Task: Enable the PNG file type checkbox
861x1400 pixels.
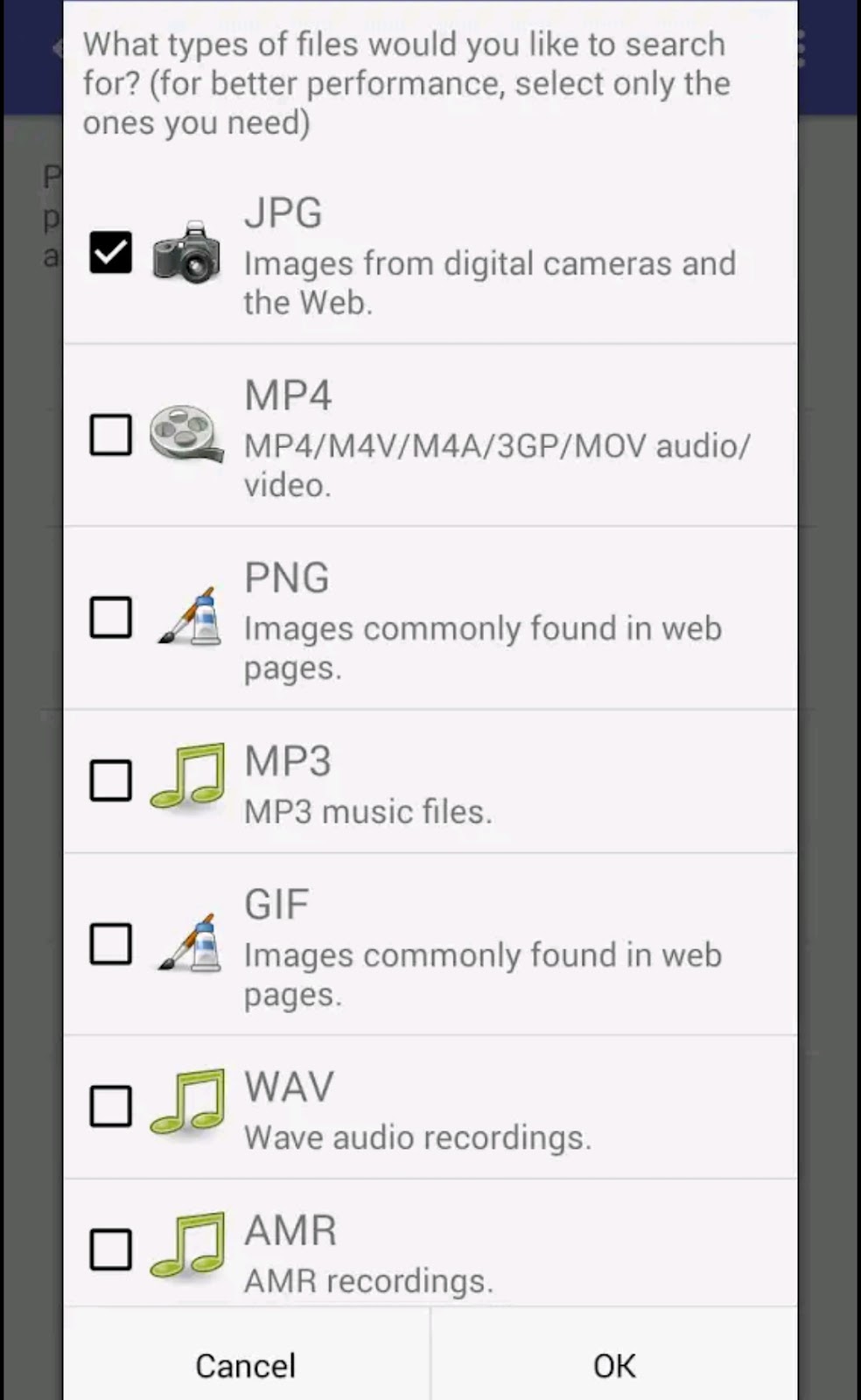Action: [x=111, y=618]
